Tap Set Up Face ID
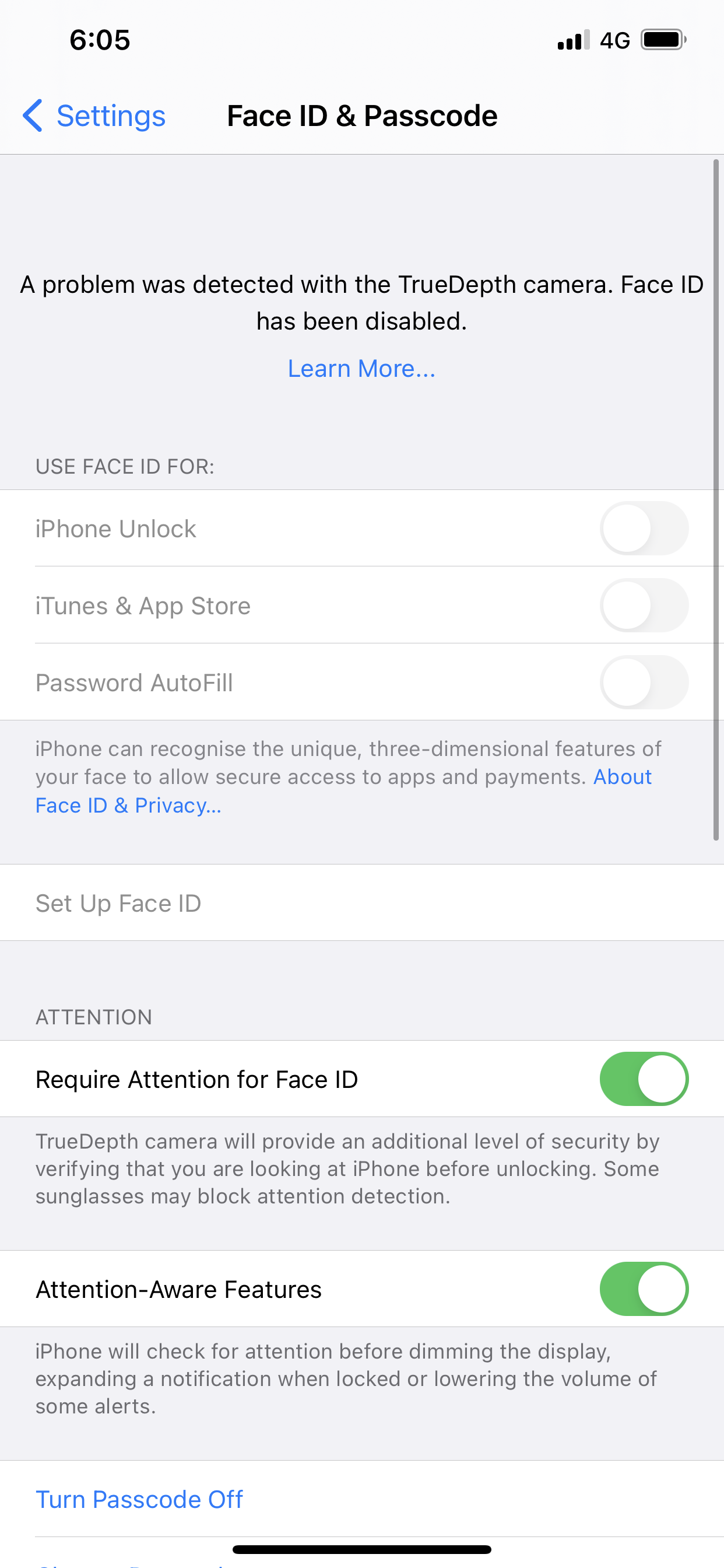The image size is (724, 1568). coord(362,902)
